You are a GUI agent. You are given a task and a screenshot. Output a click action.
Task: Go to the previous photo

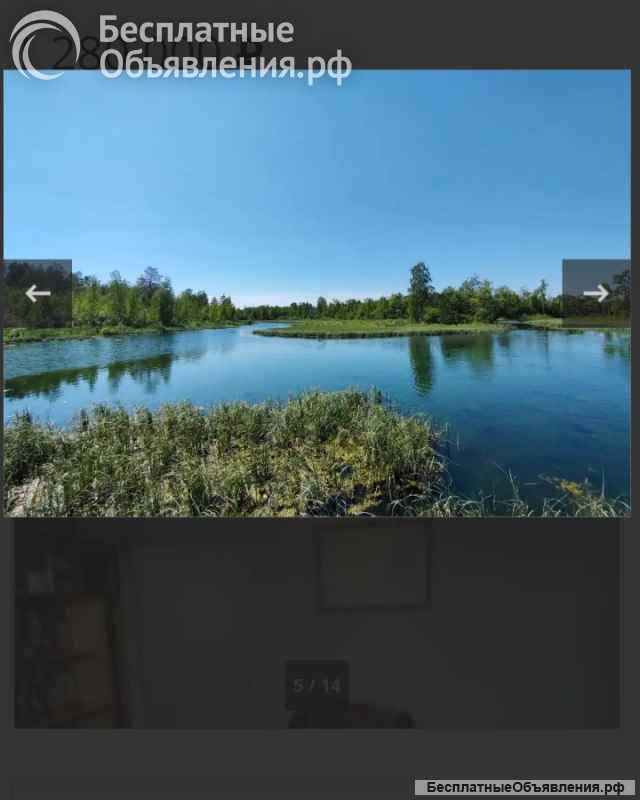[x=38, y=293]
